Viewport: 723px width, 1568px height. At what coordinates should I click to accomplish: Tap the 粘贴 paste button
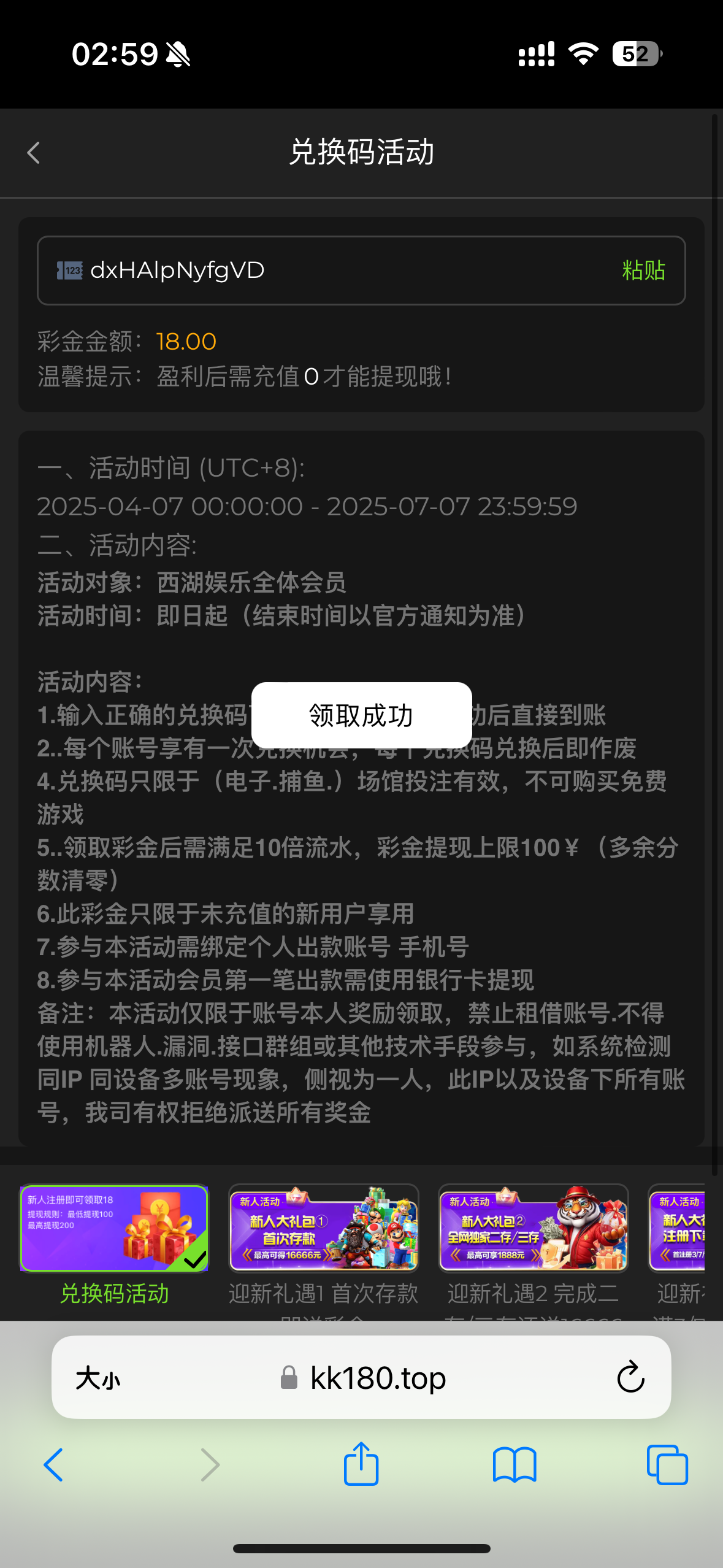[643, 271]
